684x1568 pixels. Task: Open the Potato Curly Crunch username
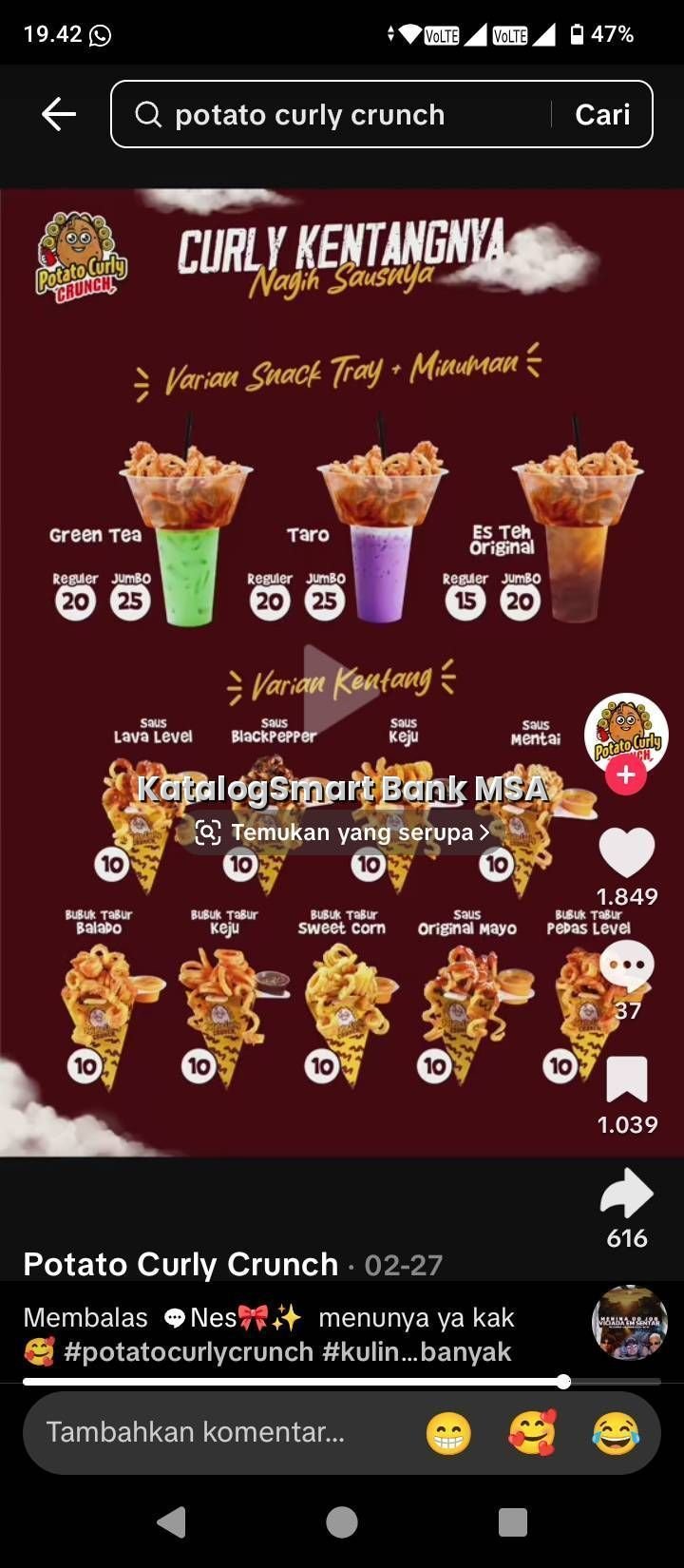180,1264
